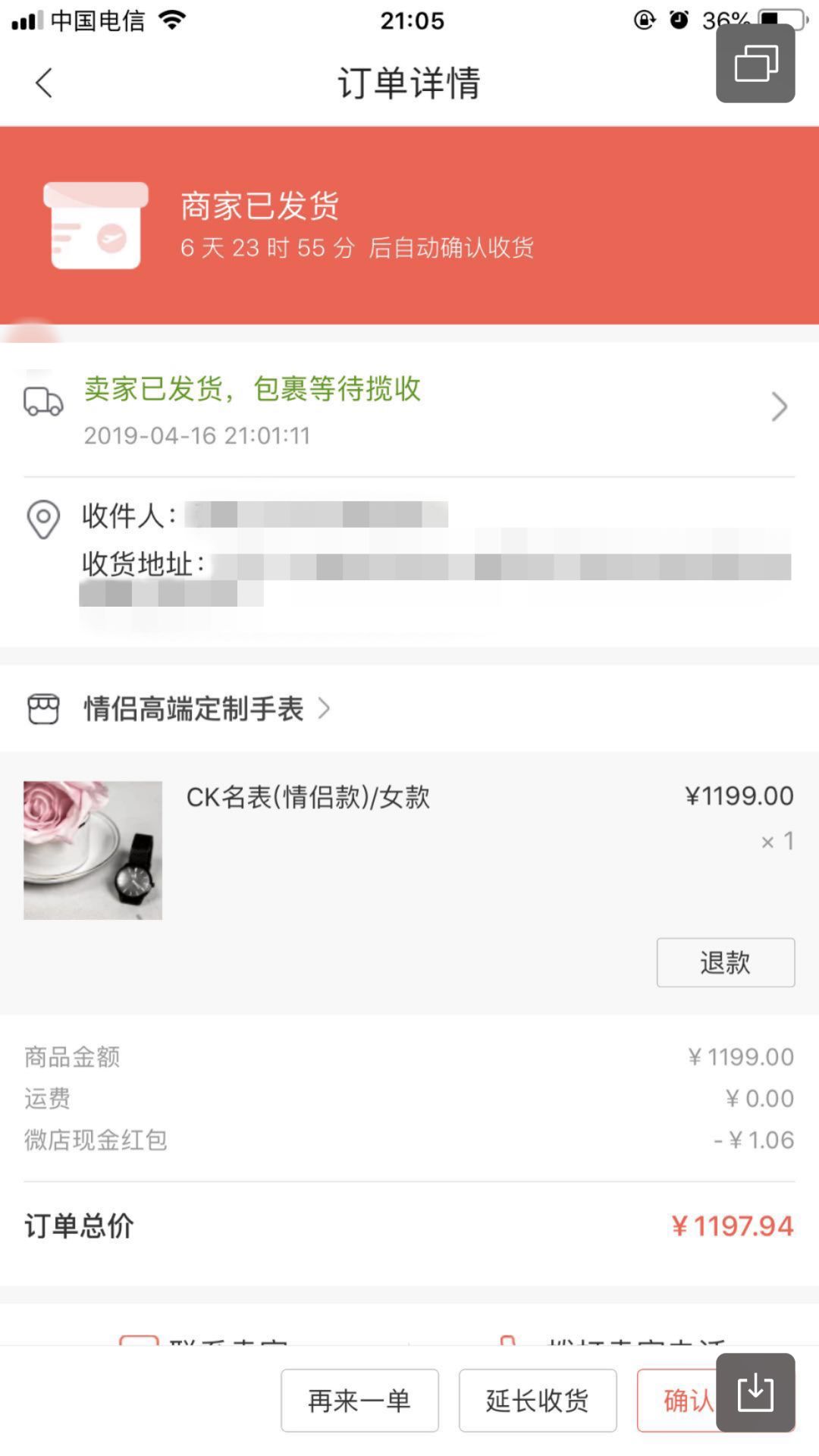The height and width of the screenshot is (1456, 819).
Task: Select the delivery truck icon beside logistics status
Action: pyautogui.click(x=44, y=404)
